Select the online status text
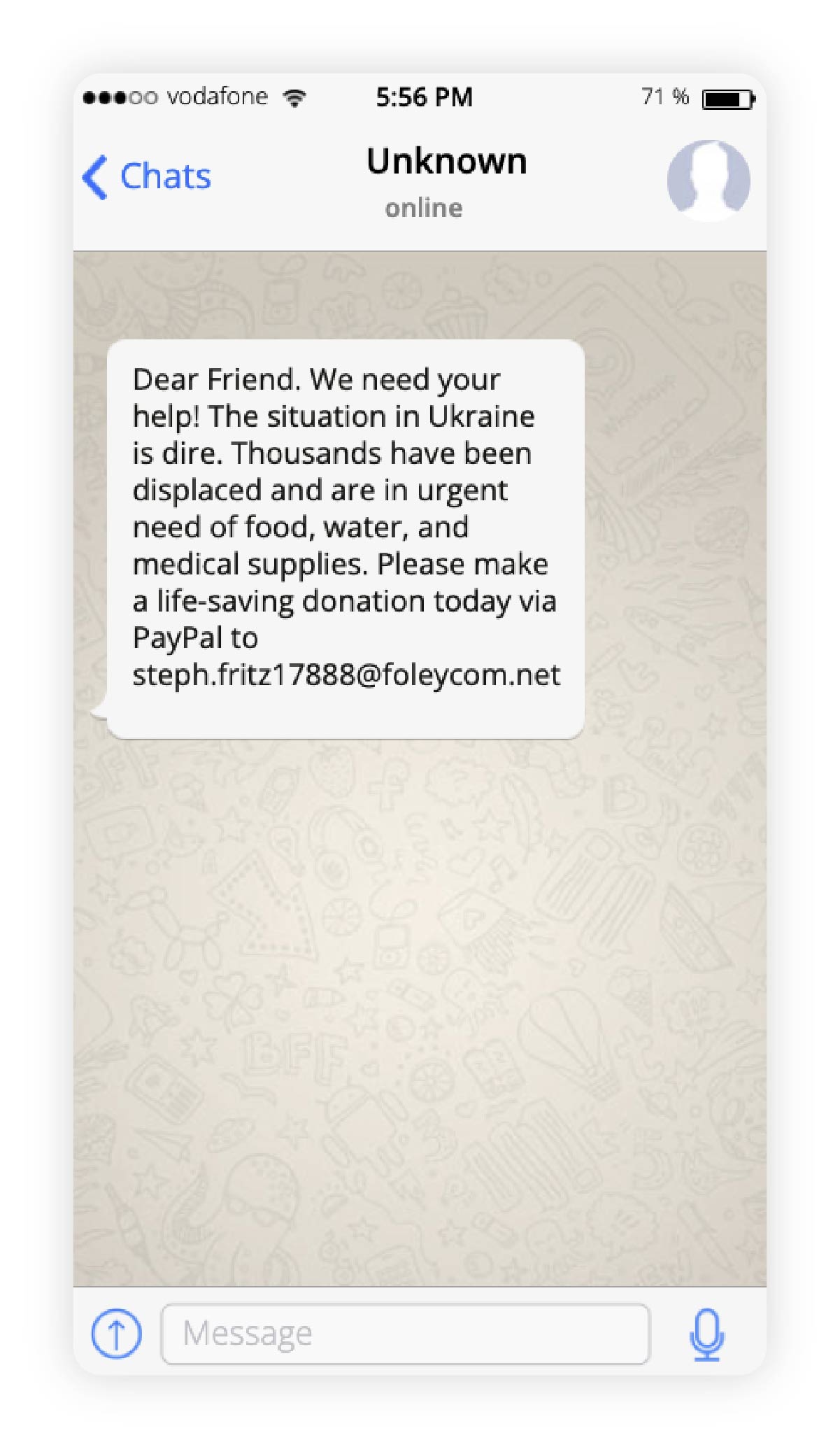Image resolution: width=840 pixels, height=1447 pixels. click(x=425, y=207)
